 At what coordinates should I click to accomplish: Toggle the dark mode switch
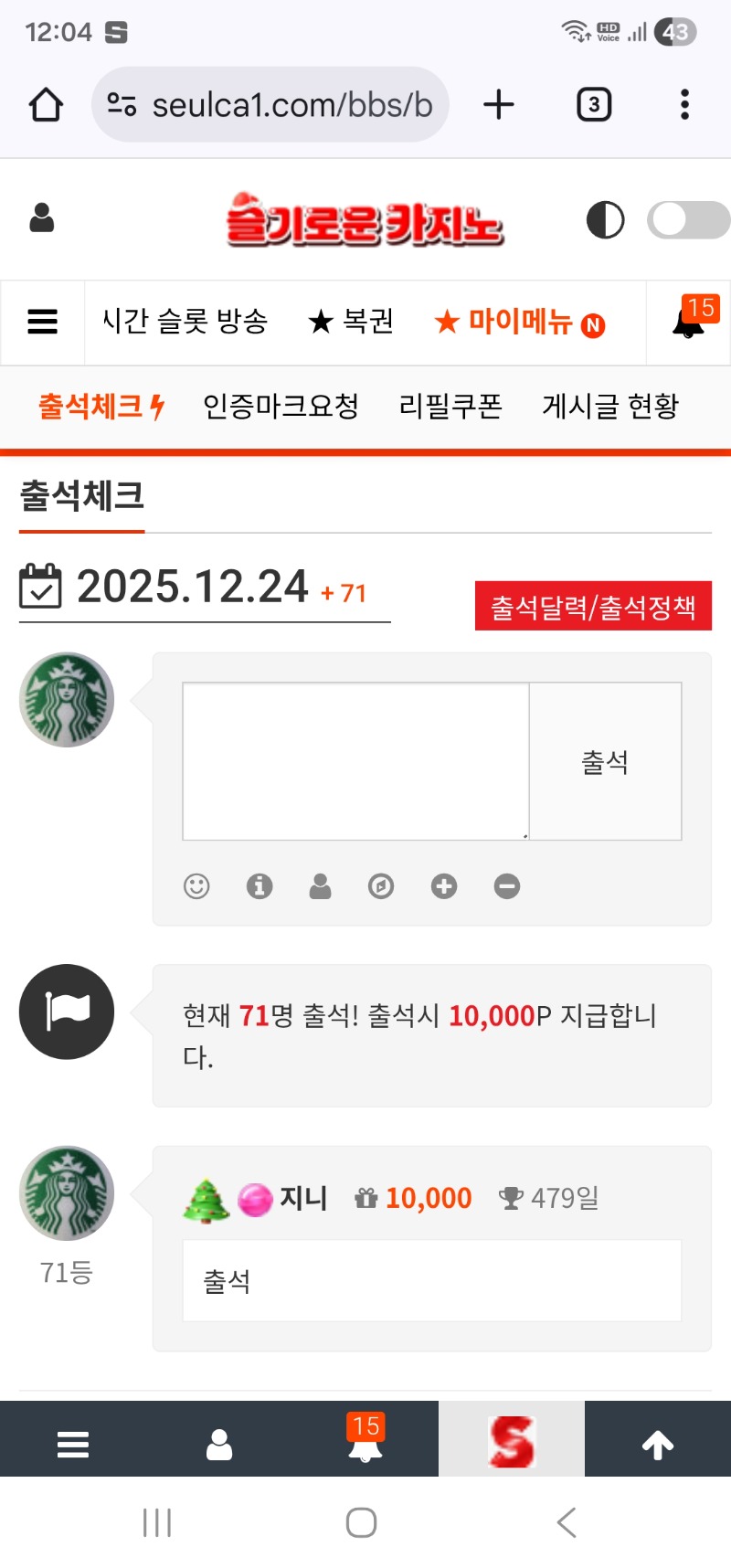687,220
